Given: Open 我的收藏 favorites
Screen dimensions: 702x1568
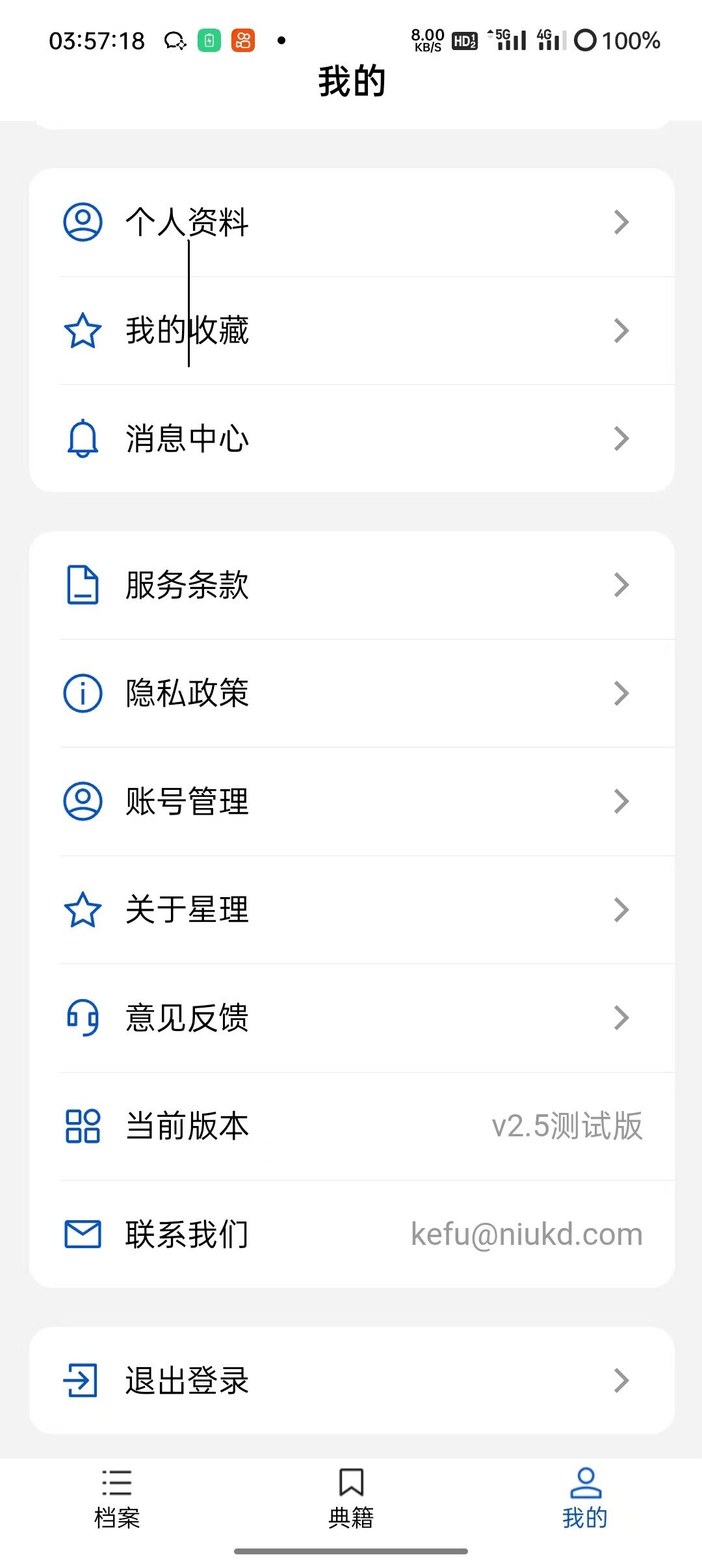Looking at the screenshot, I should click(x=352, y=330).
